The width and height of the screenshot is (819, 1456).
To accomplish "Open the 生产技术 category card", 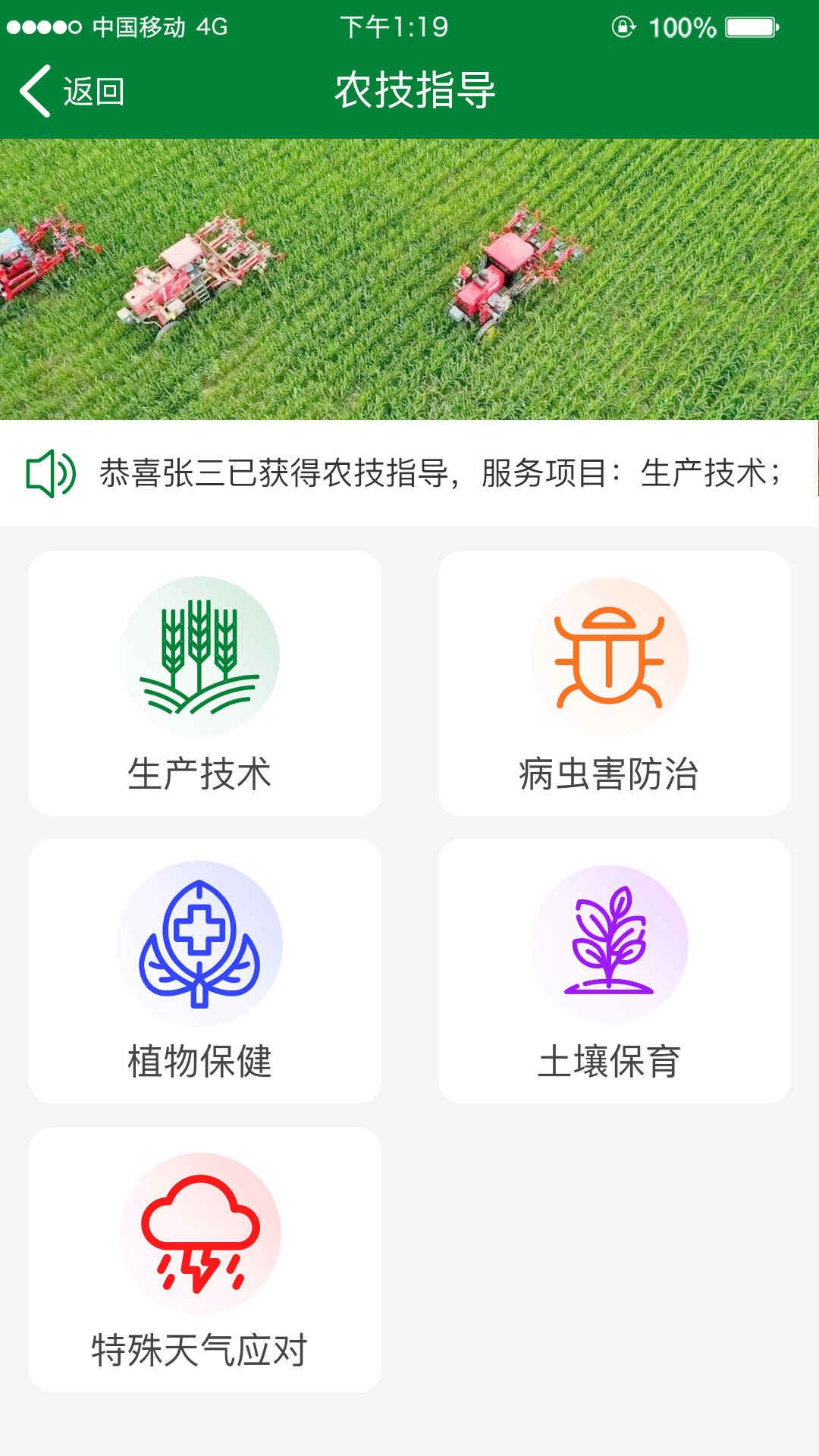I will tap(205, 682).
